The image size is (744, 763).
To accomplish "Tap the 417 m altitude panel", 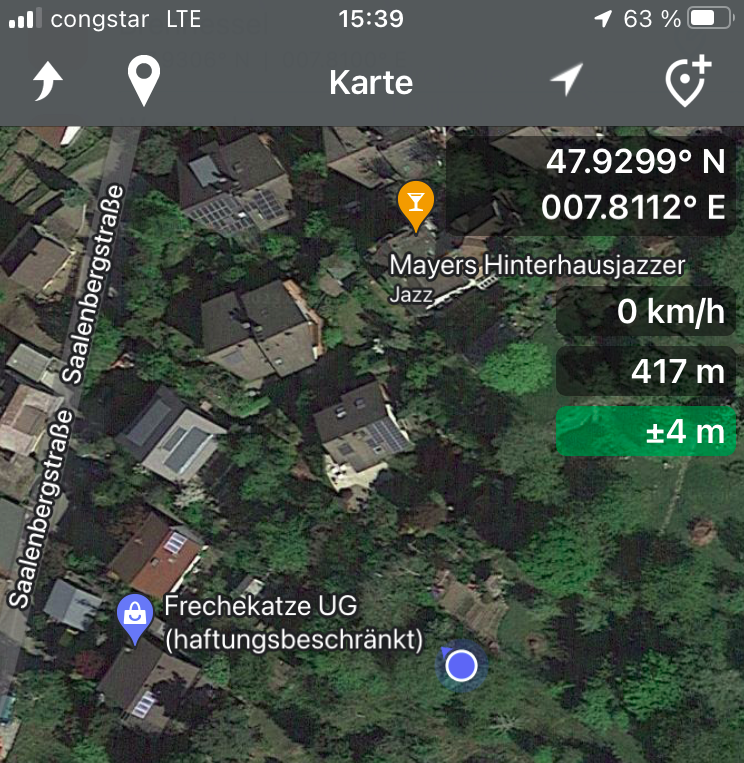I will (645, 371).
